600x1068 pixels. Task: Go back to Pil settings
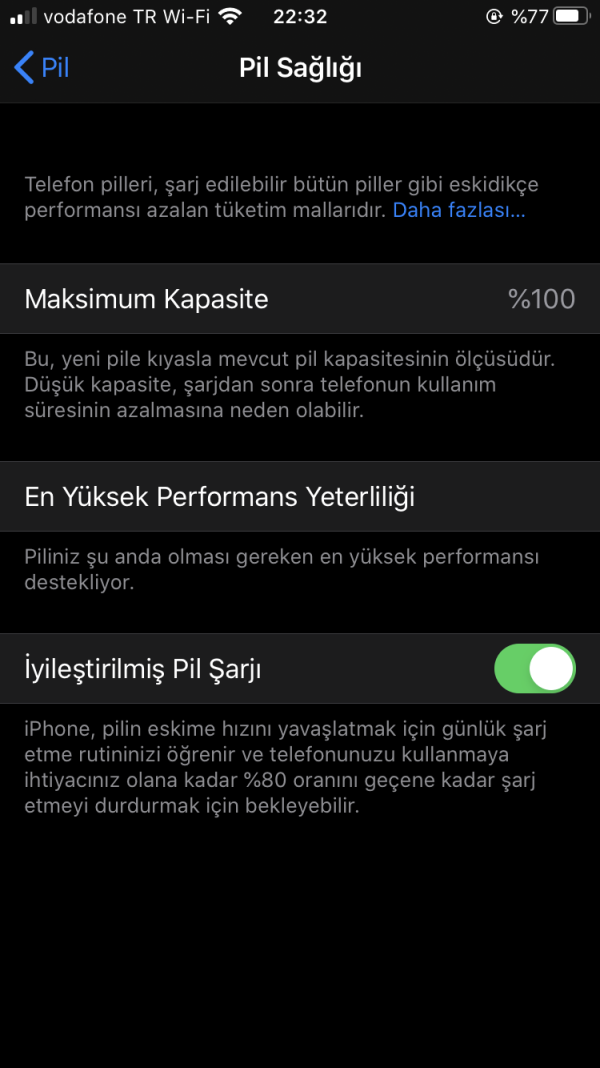click(42, 68)
